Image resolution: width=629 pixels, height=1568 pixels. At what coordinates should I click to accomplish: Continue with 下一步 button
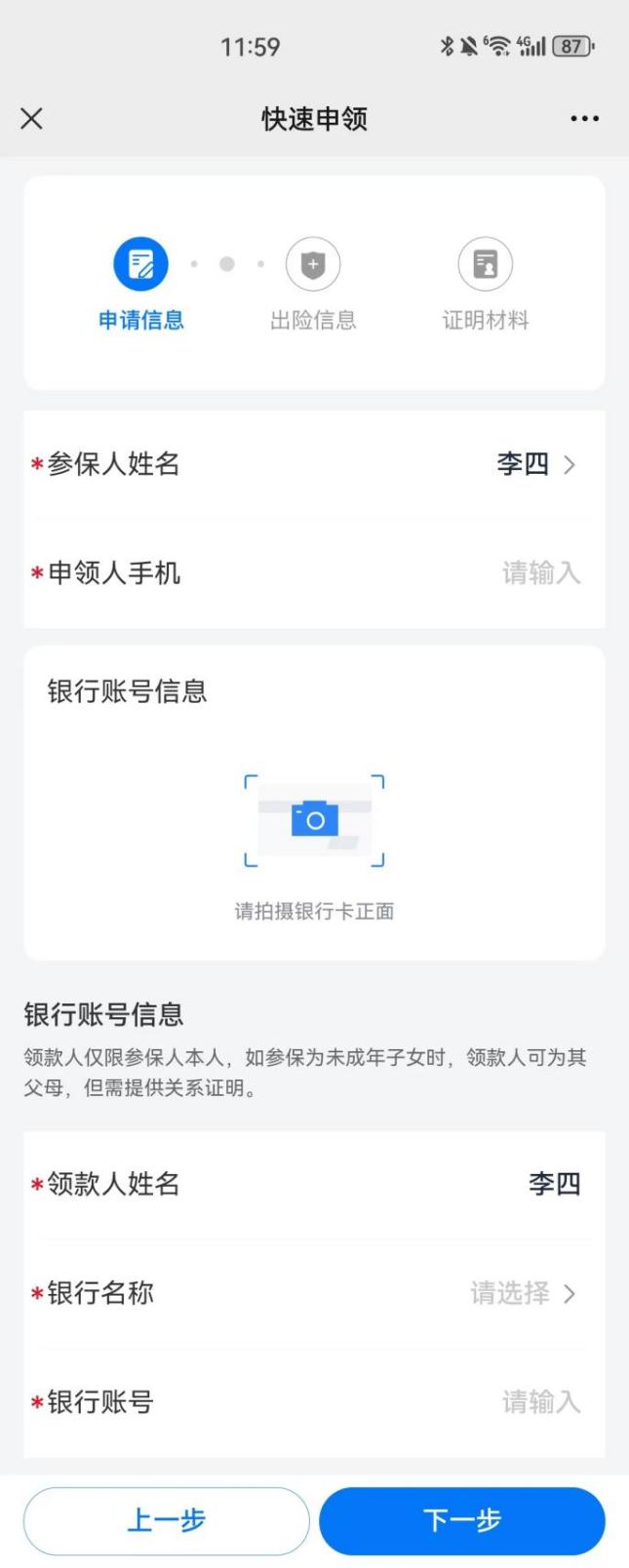pos(461,1520)
